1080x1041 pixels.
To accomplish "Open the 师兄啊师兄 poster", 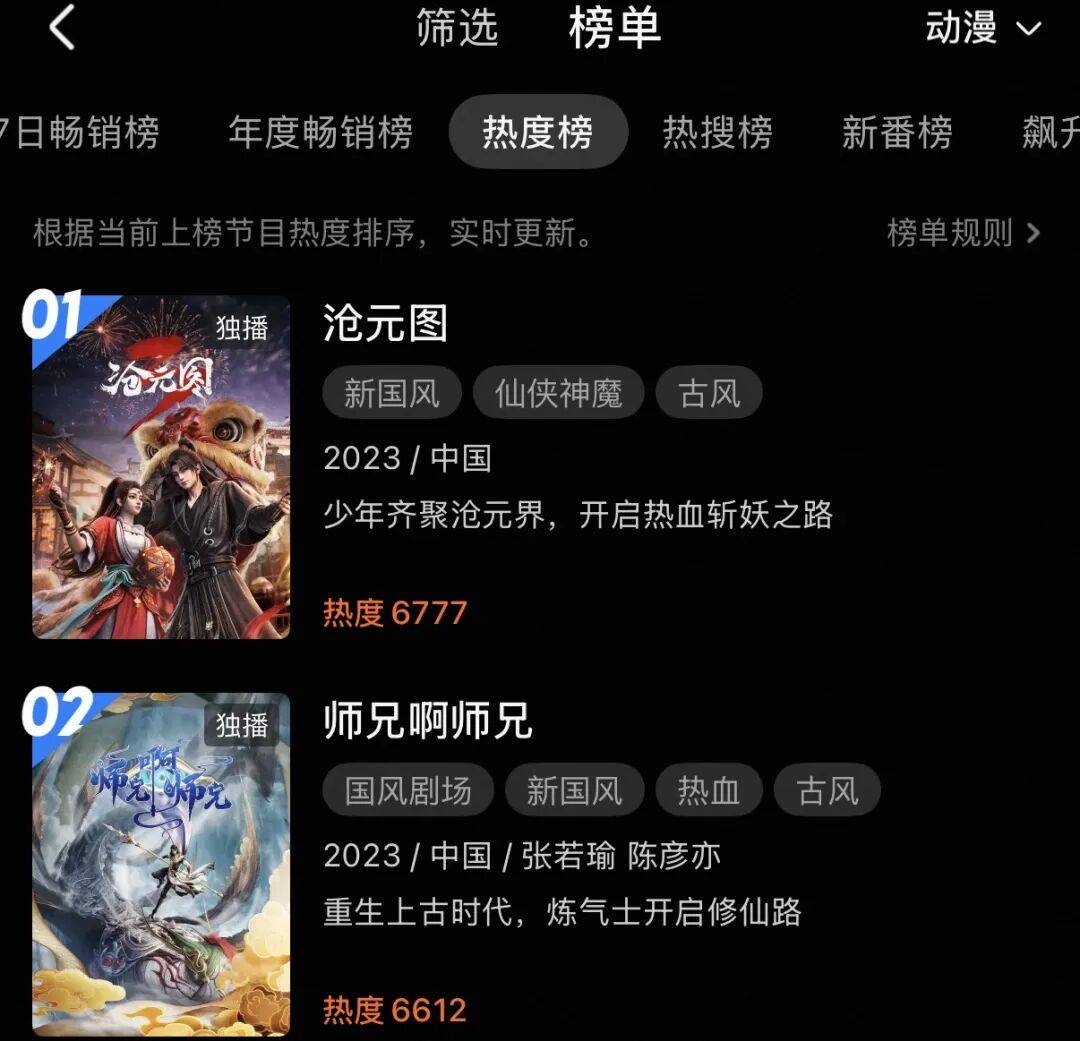I will [x=161, y=864].
